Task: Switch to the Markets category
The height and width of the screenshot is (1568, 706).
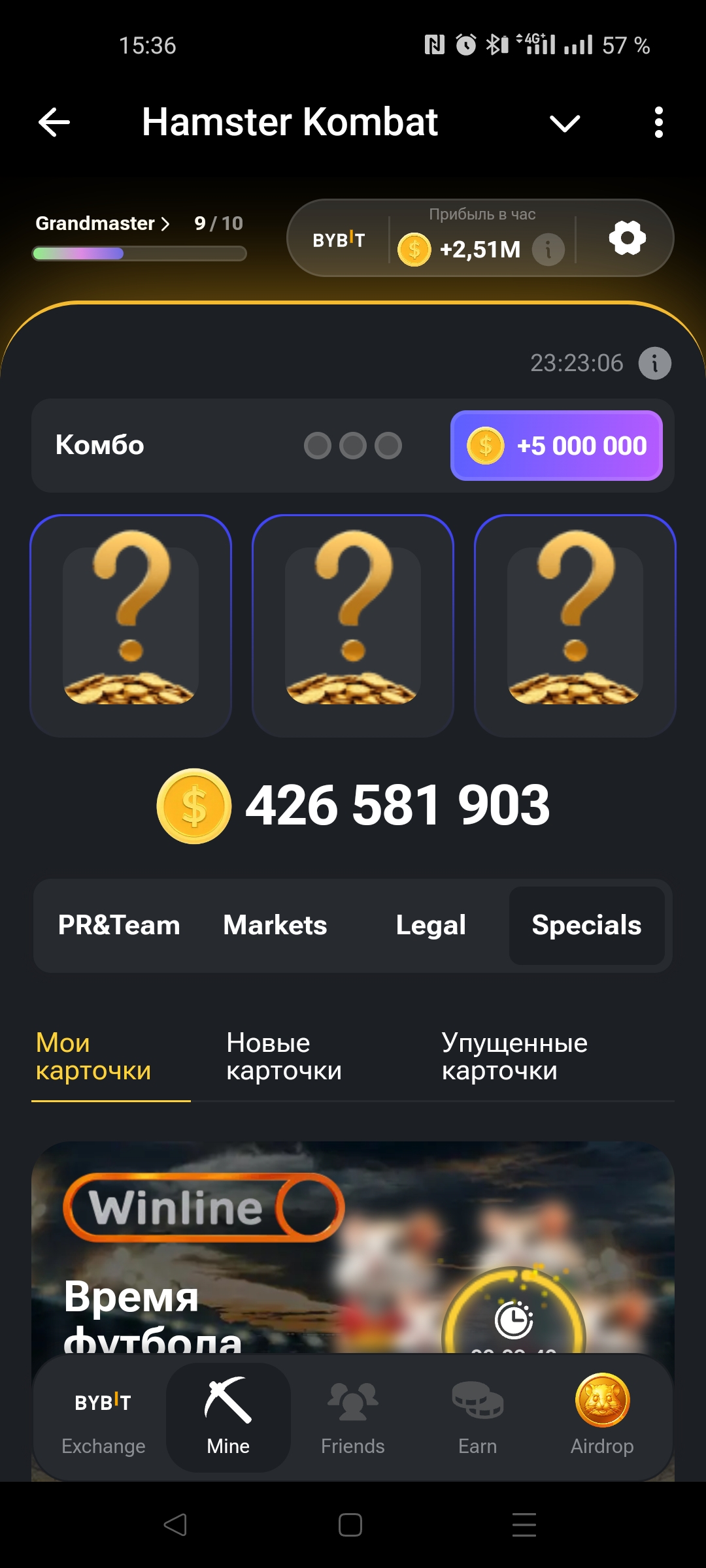Action: [275, 925]
